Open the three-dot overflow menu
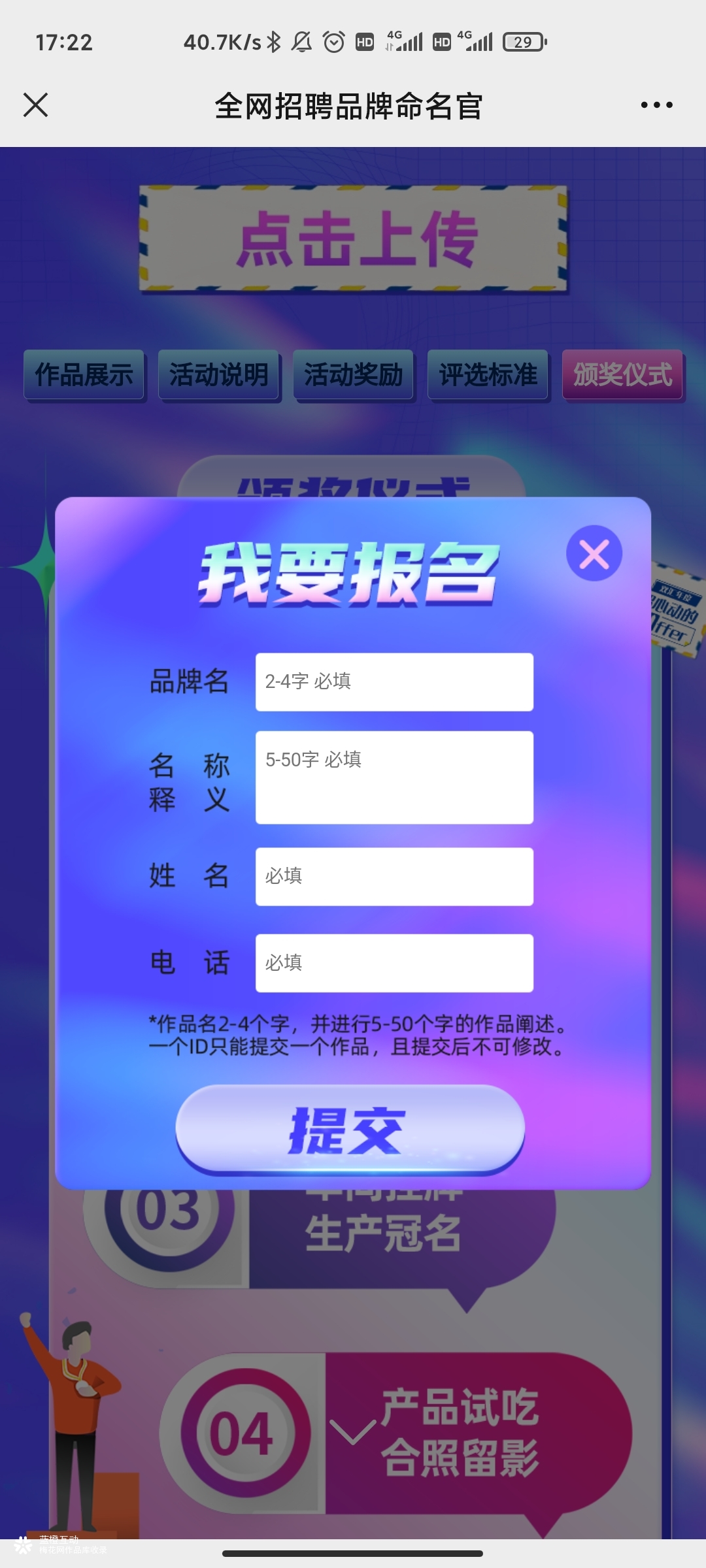Screen dimensions: 706x1568 (x=656, y=105)
